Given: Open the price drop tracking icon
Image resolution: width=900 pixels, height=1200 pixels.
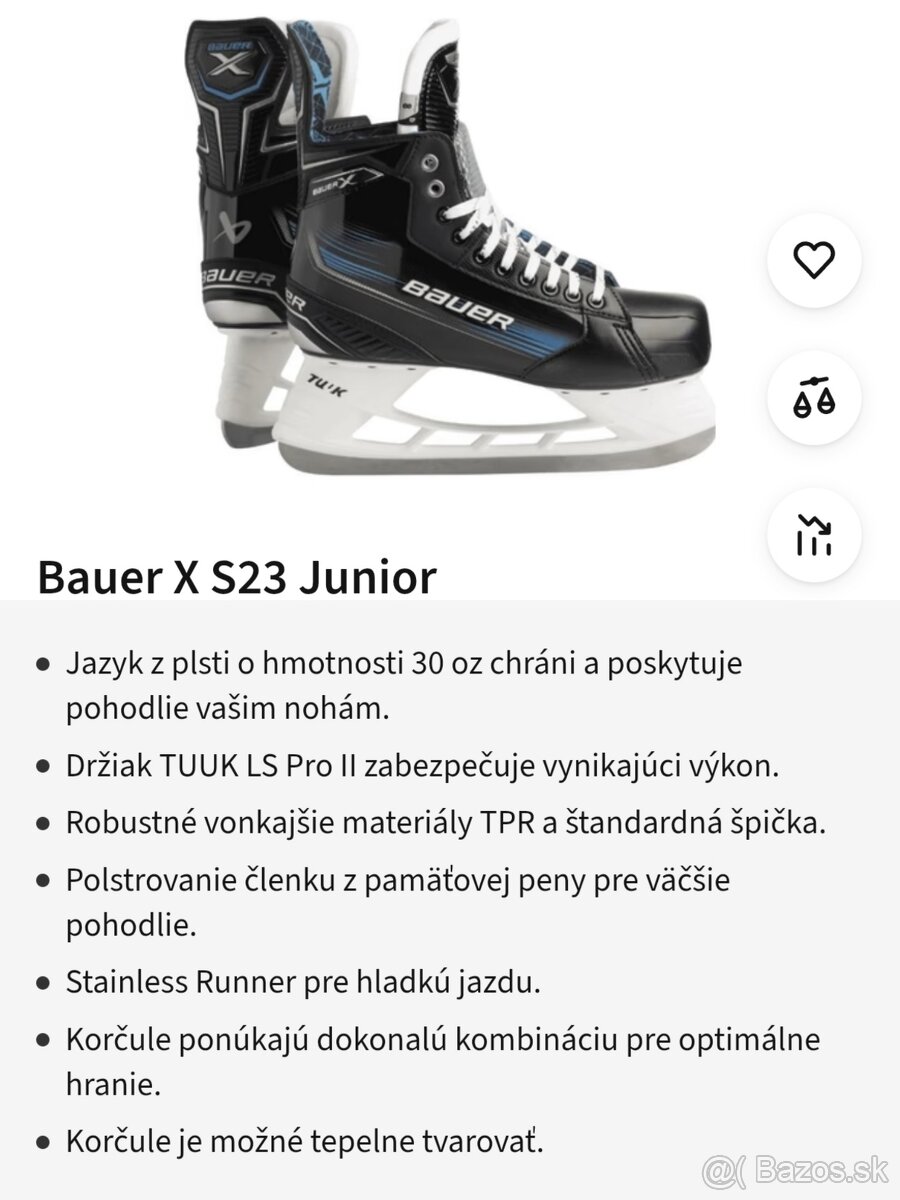Looking at the screenshot, I should click(813, 535).
